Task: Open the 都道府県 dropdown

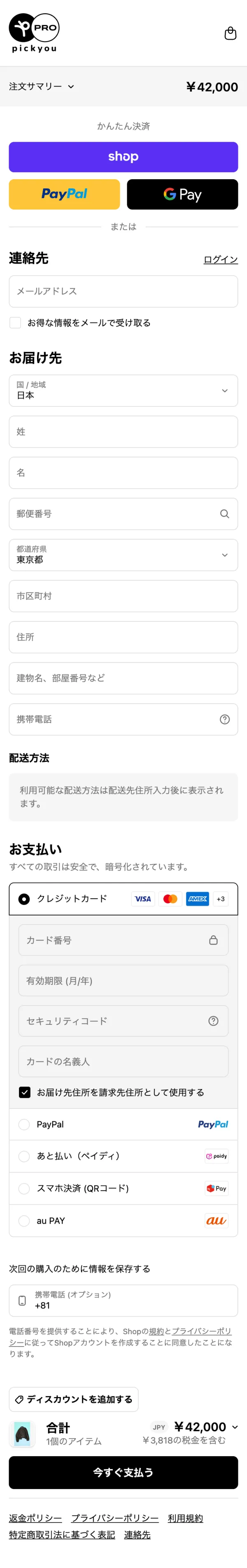Action: (x=123, y=555)
